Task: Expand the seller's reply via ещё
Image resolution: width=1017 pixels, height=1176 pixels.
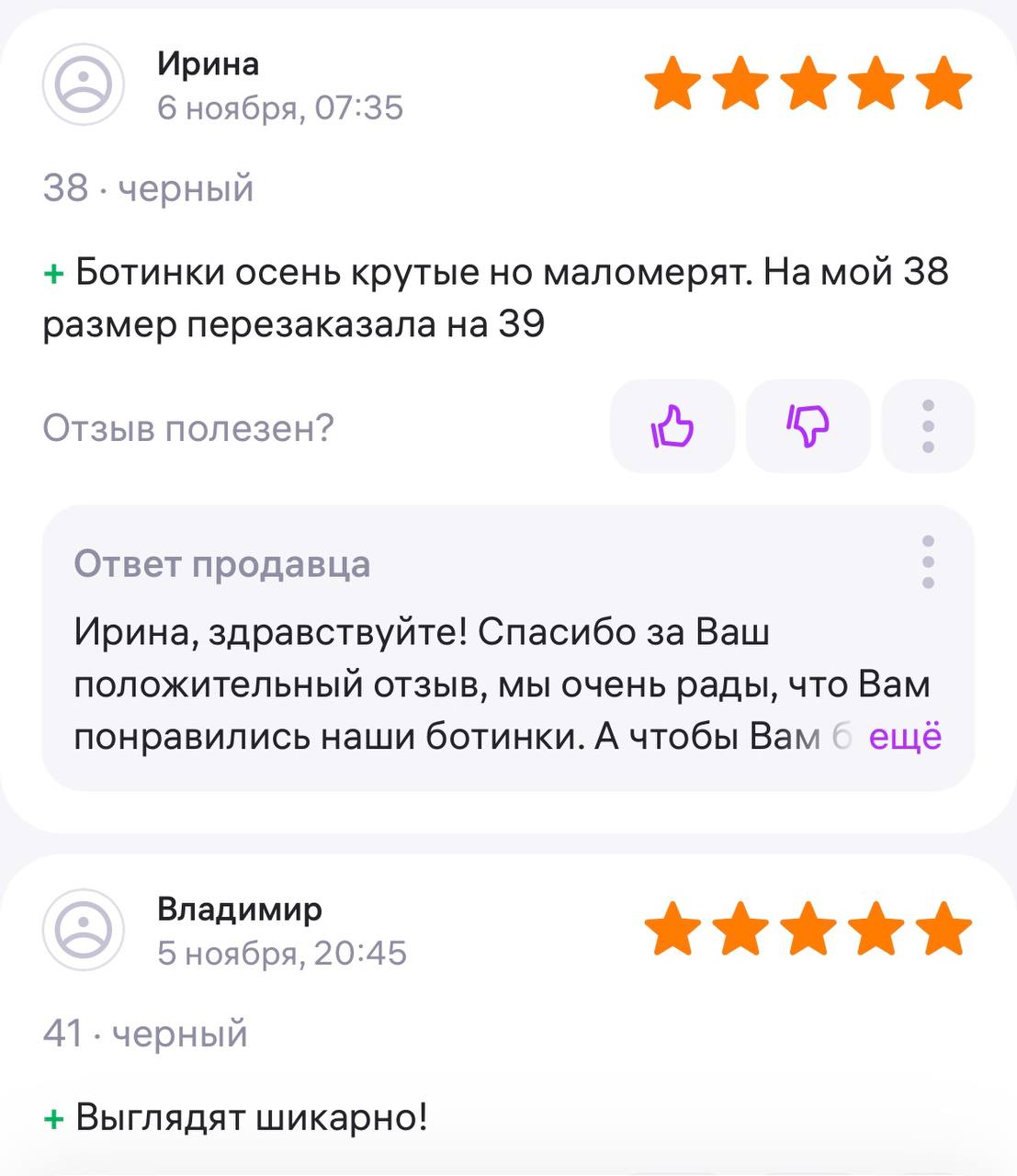Action: tap(905, 737)
